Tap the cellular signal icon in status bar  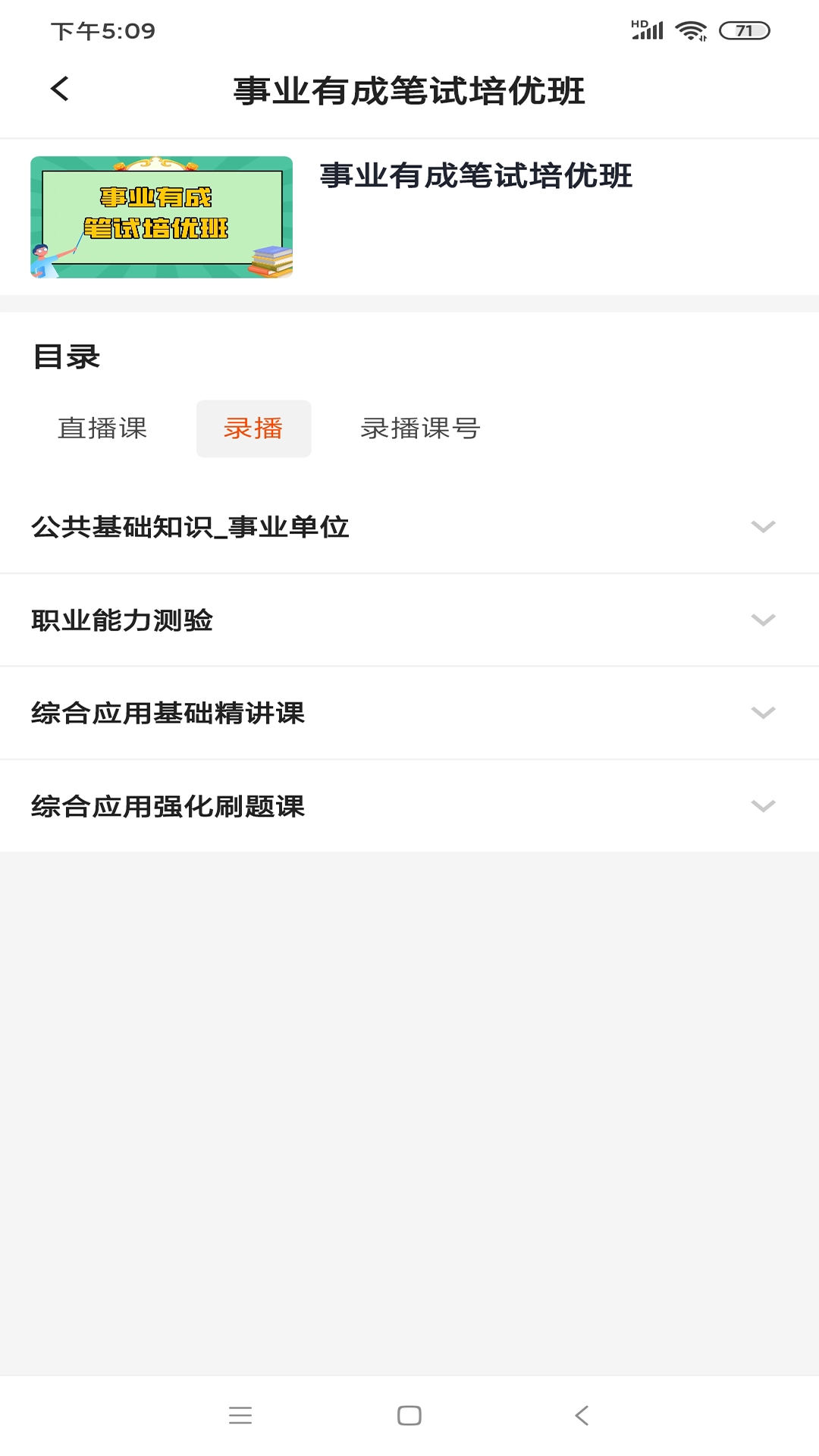point(648,30)
